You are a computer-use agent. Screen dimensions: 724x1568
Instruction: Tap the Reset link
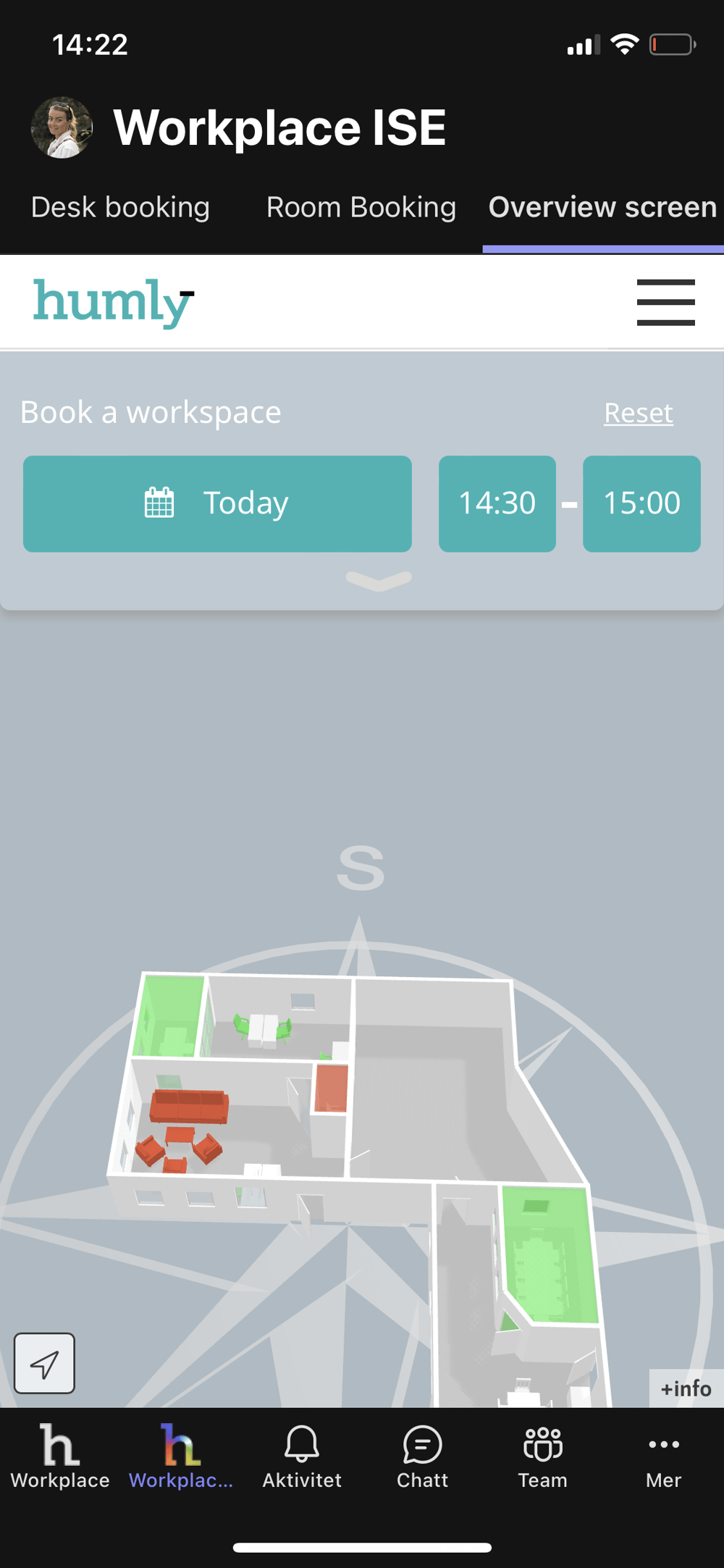[638, 413]
